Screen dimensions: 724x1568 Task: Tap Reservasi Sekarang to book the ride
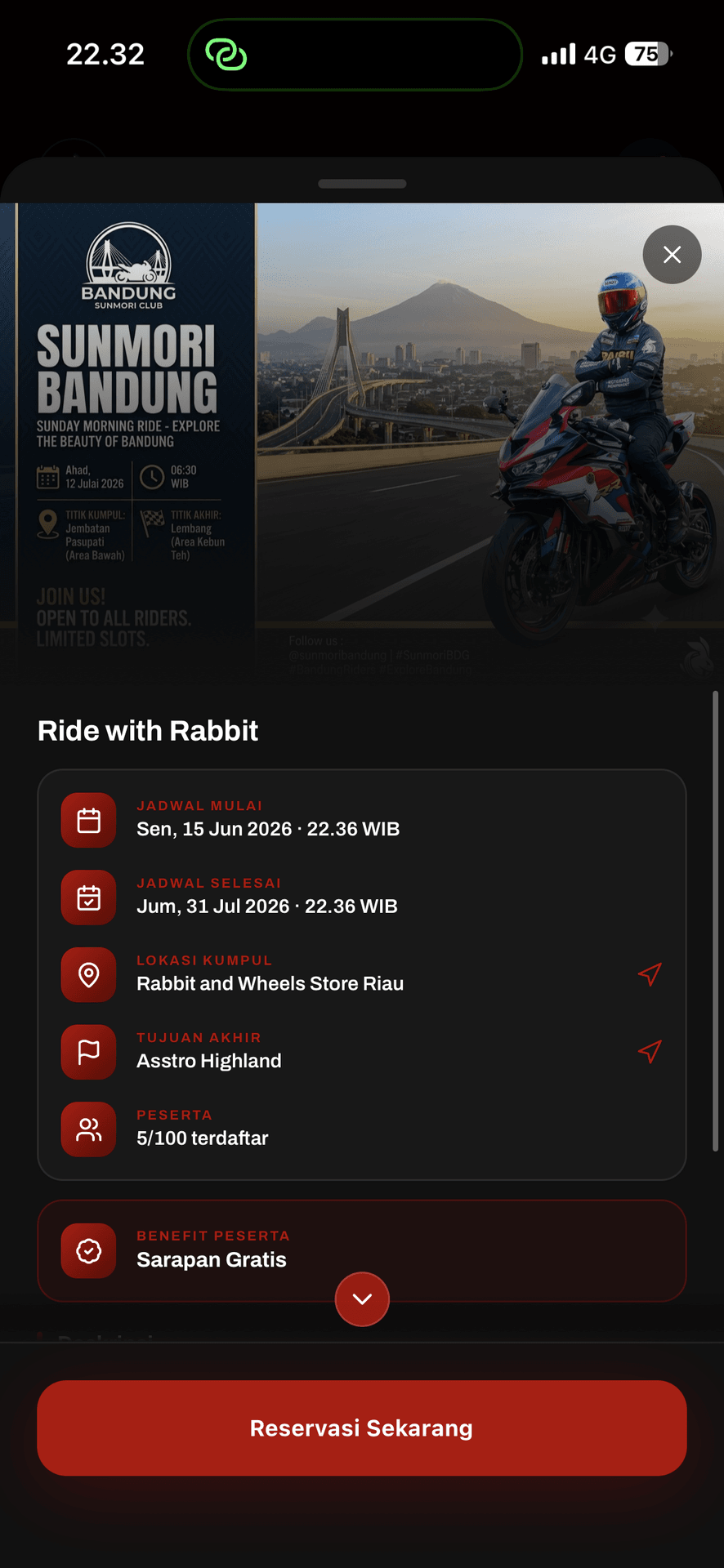[362, 1428]
